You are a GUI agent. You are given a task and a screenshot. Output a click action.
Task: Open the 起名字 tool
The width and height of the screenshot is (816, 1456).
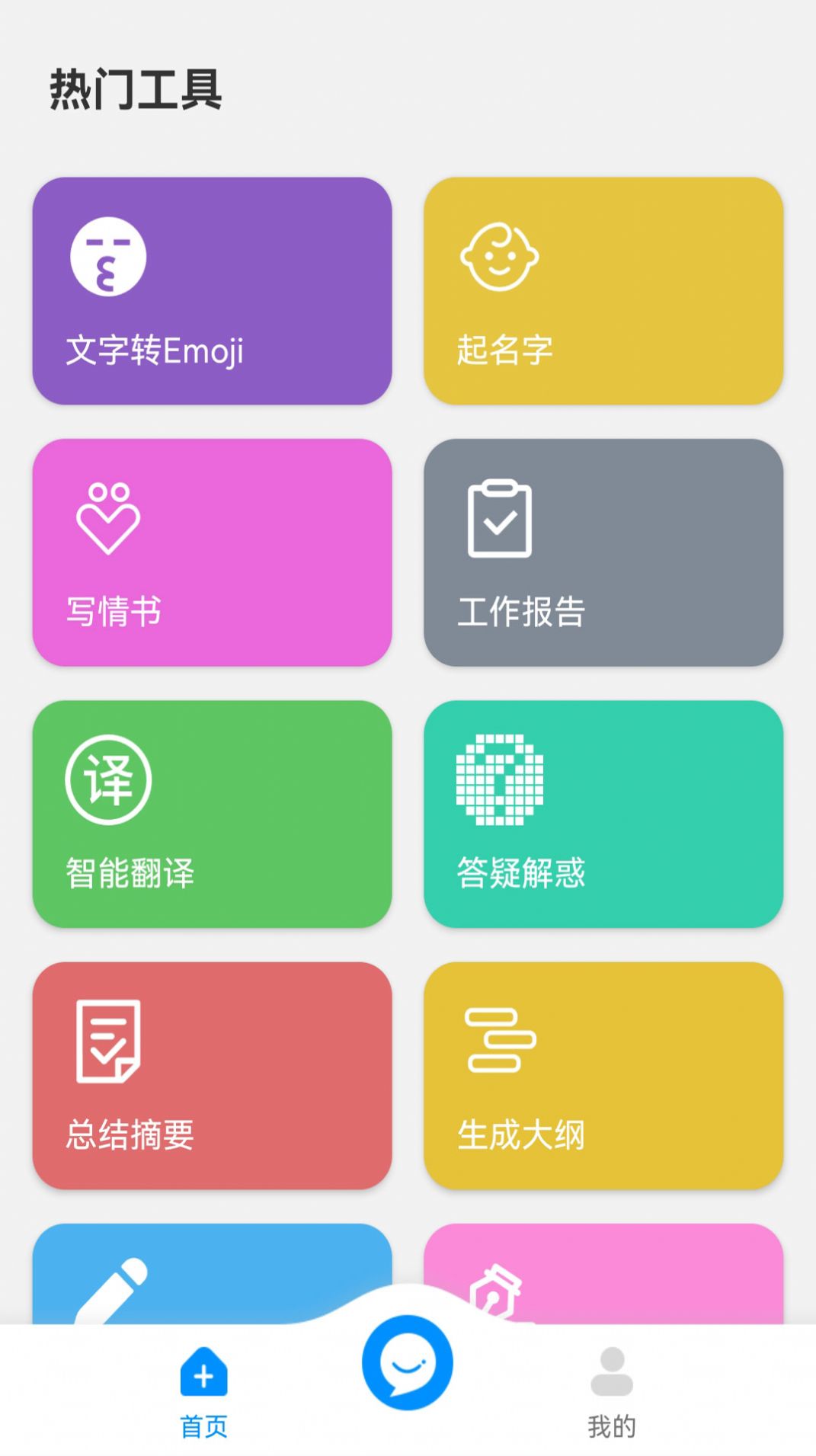603,291
